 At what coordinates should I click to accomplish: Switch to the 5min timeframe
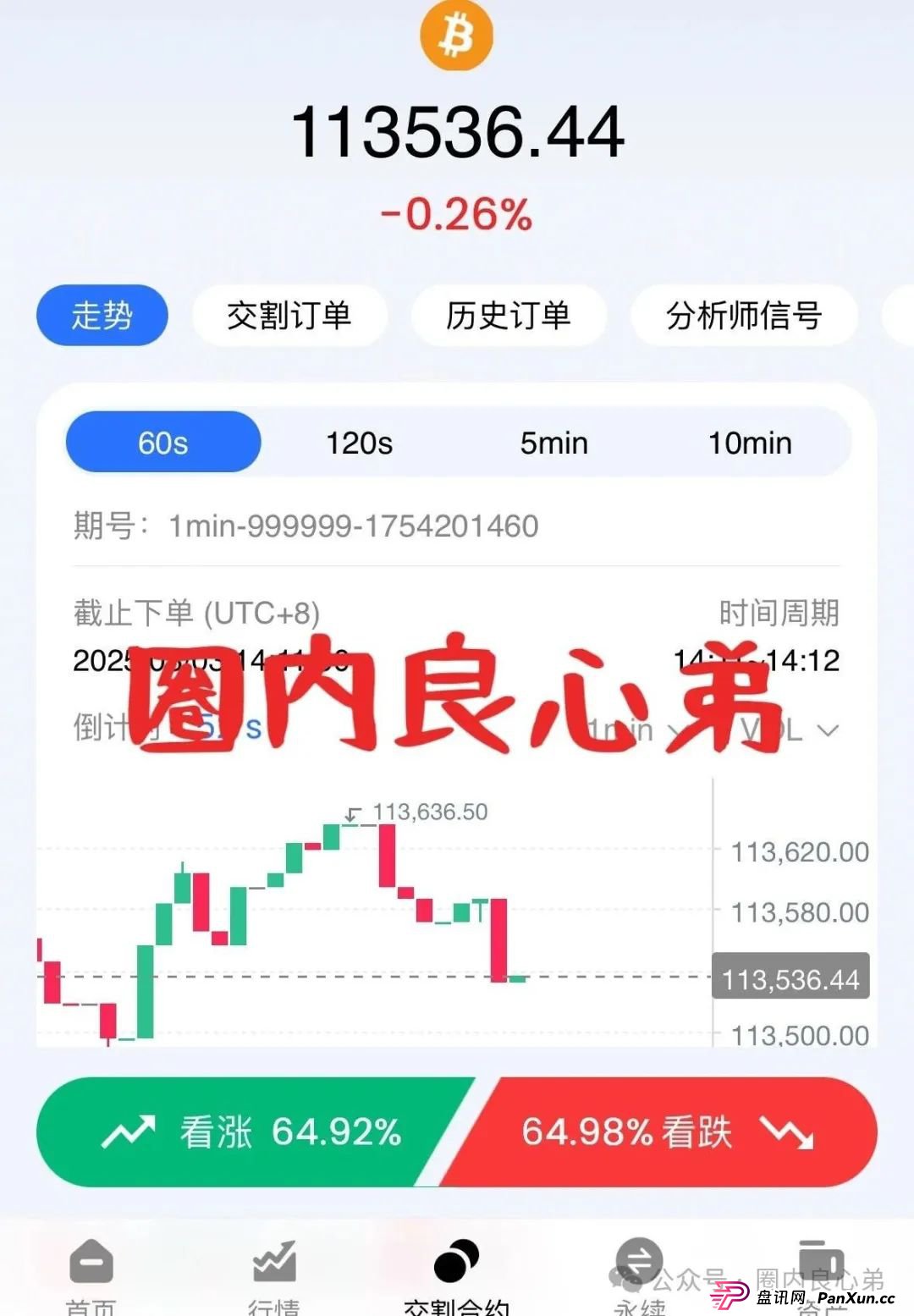pyautogui.click(x=554, y=442)
